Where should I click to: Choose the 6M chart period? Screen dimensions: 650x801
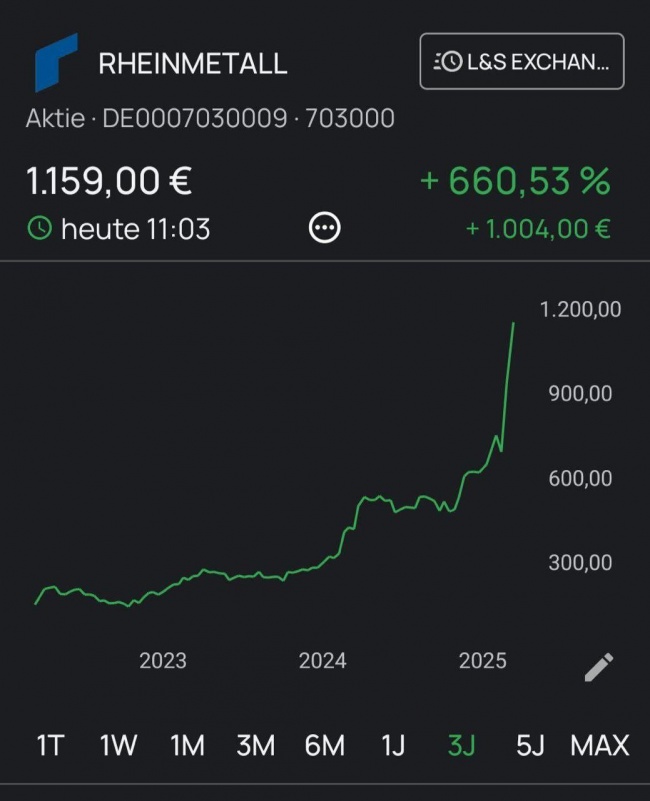324,745
